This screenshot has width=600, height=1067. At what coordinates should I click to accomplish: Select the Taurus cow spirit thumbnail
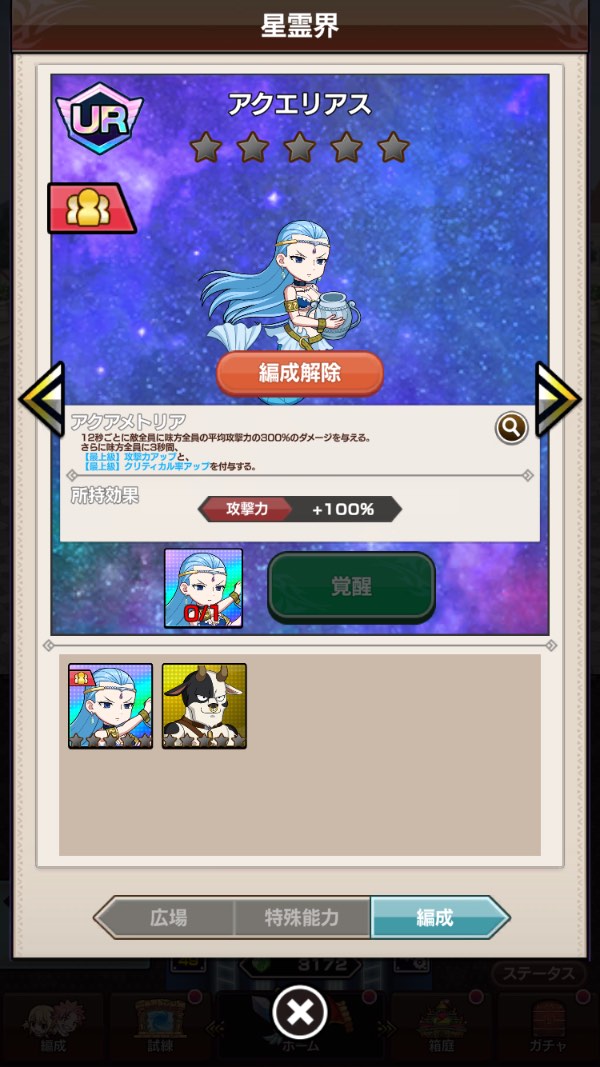[x=204, y=706]
